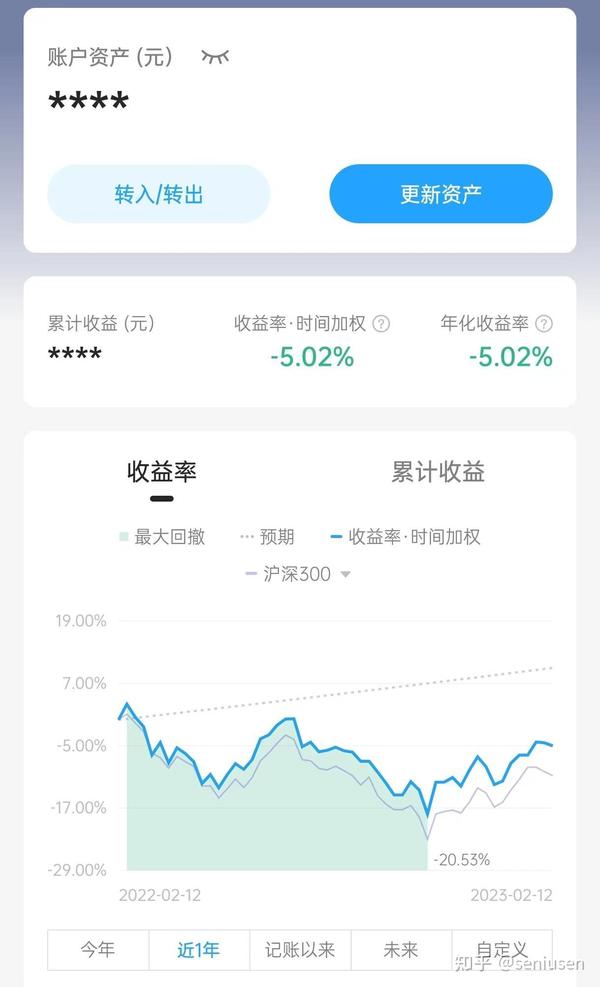Screen dimensions: 600x987
Task: Choose the 记账以来 time range
Action: (300, 949)
